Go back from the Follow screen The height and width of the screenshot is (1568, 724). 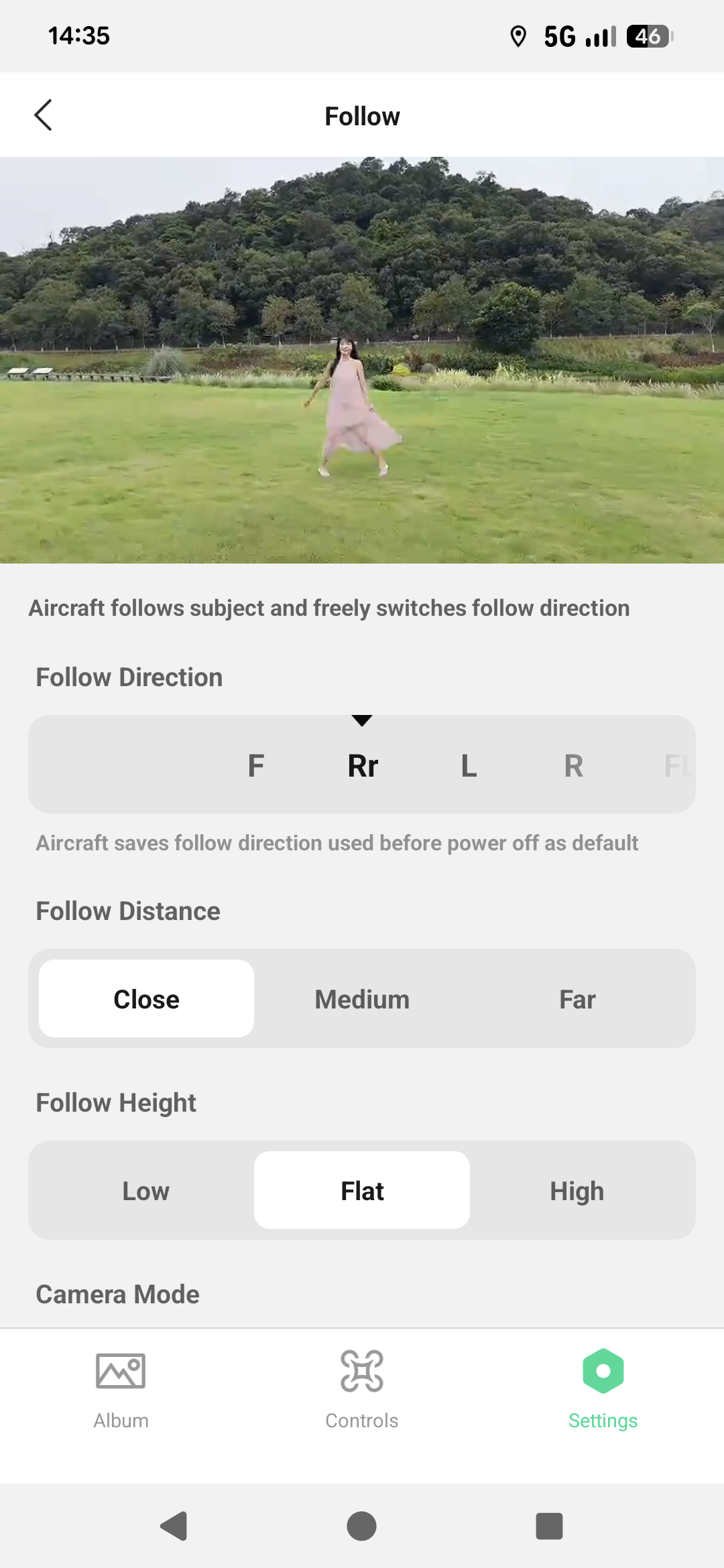(44, 115)
